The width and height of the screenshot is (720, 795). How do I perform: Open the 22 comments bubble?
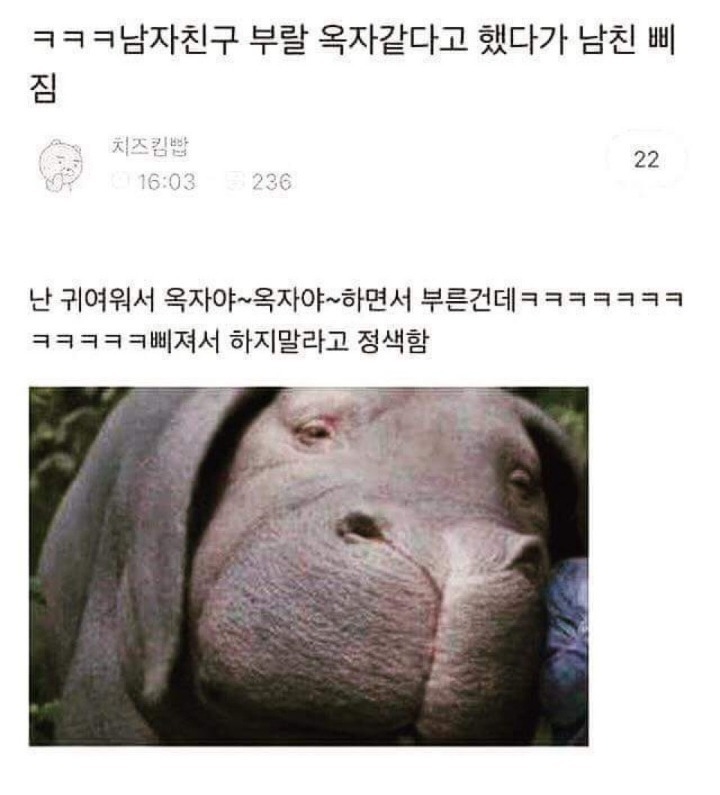click(646, 160)
